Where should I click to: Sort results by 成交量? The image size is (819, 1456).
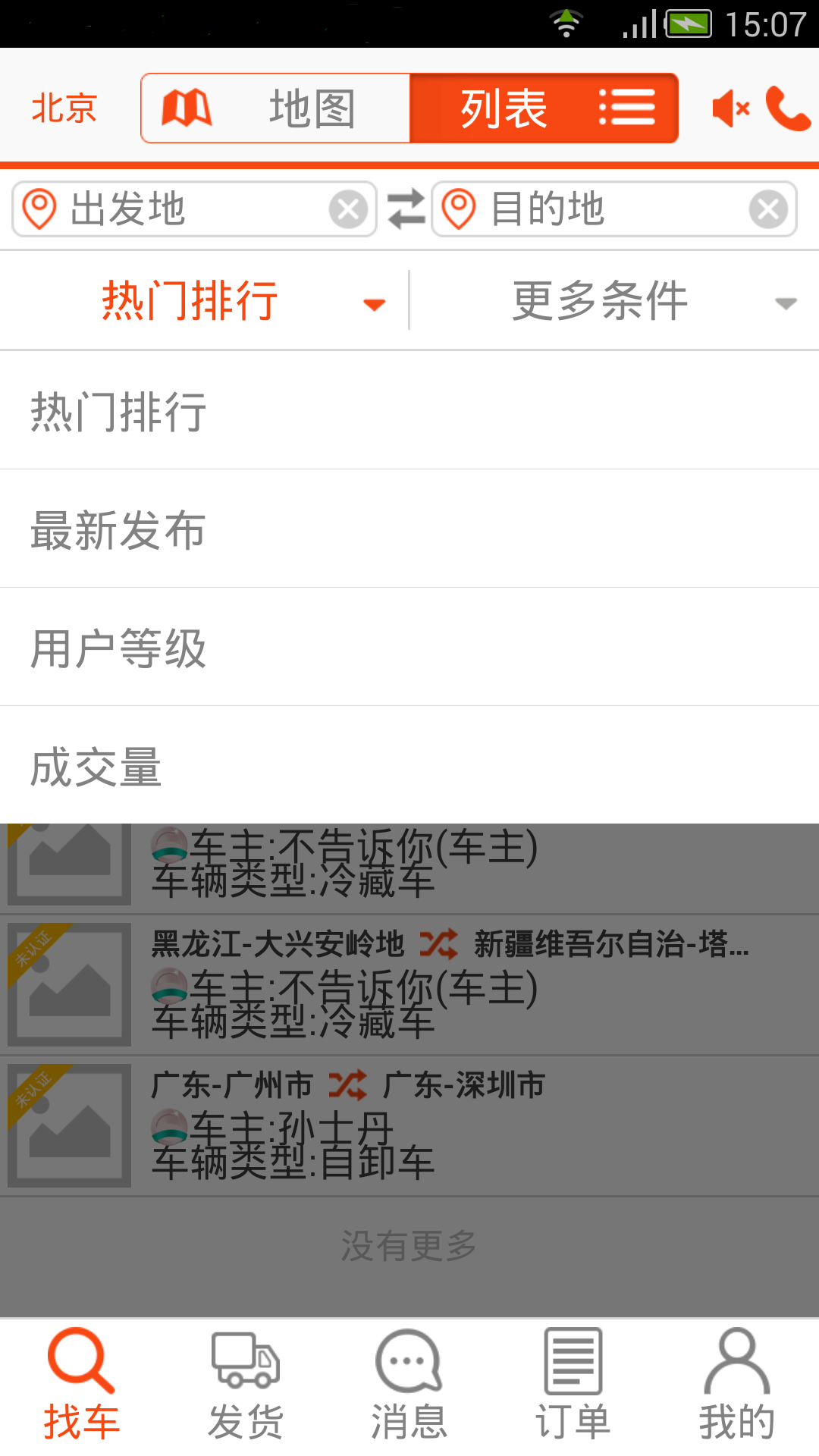409,766
